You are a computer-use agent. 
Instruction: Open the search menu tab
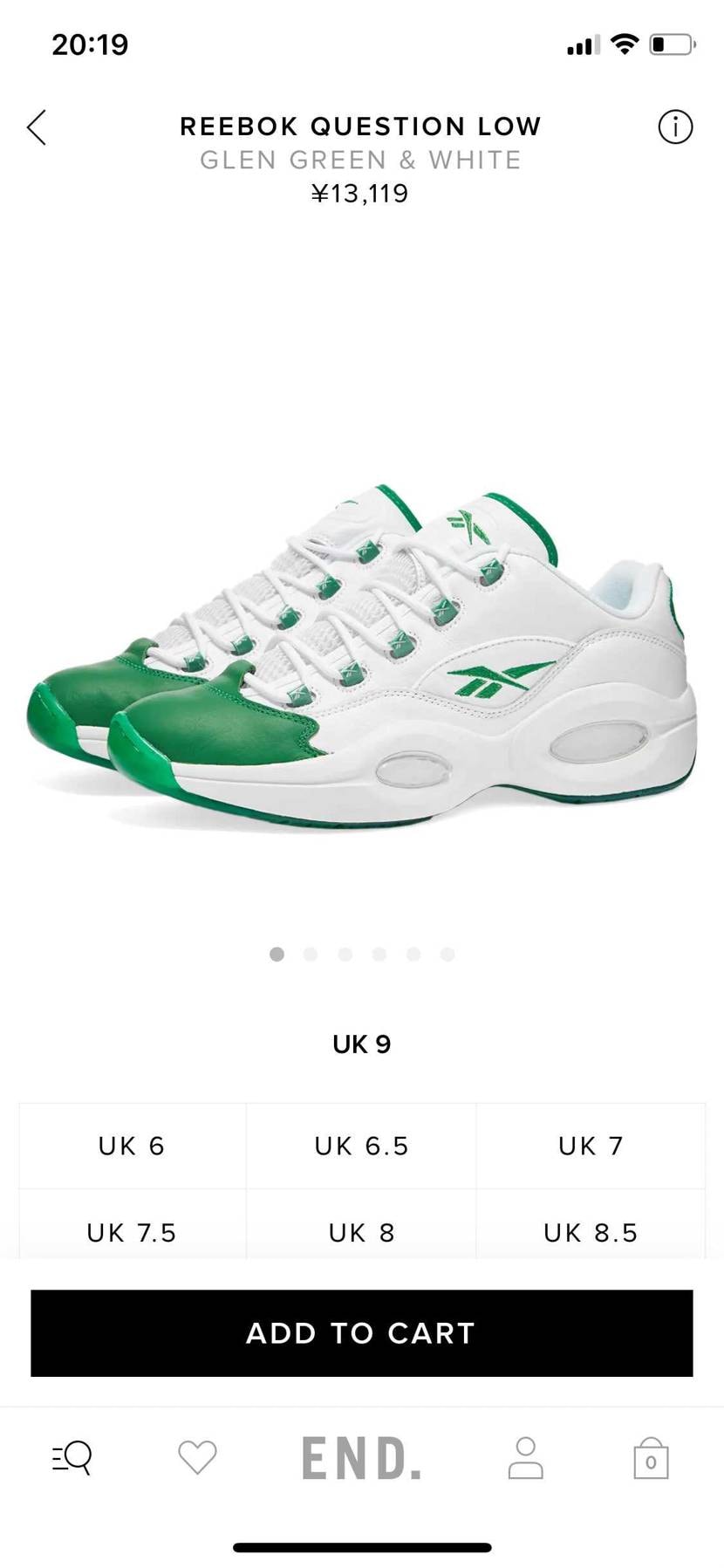72,1457
